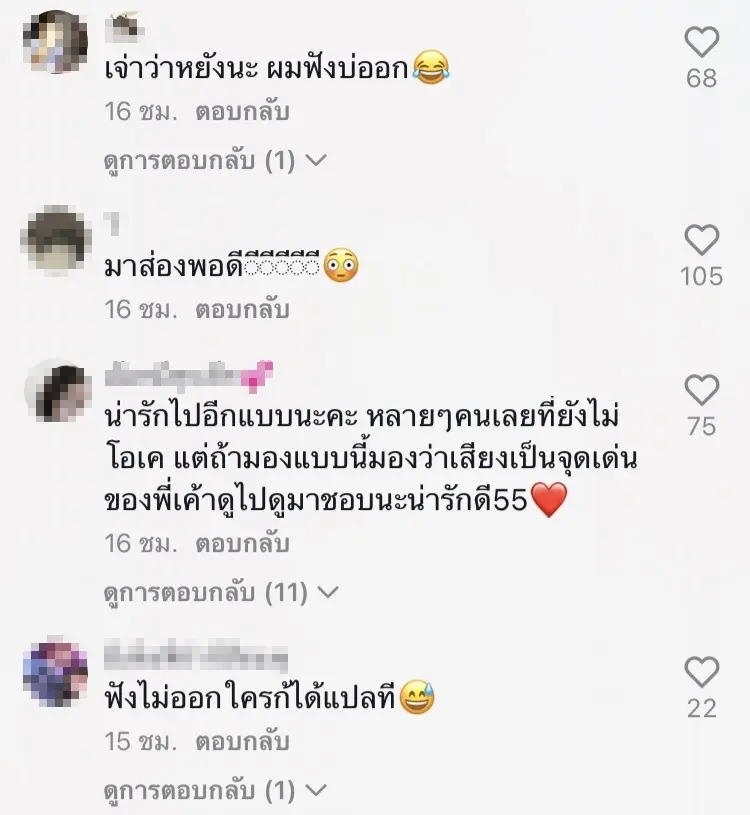This screenshot has width=750, height=815.
Task: Reply to comment 'เจ้าว่าหยังนะ ผมฟังบ่ออก'
Action: [x=242, y=111]
